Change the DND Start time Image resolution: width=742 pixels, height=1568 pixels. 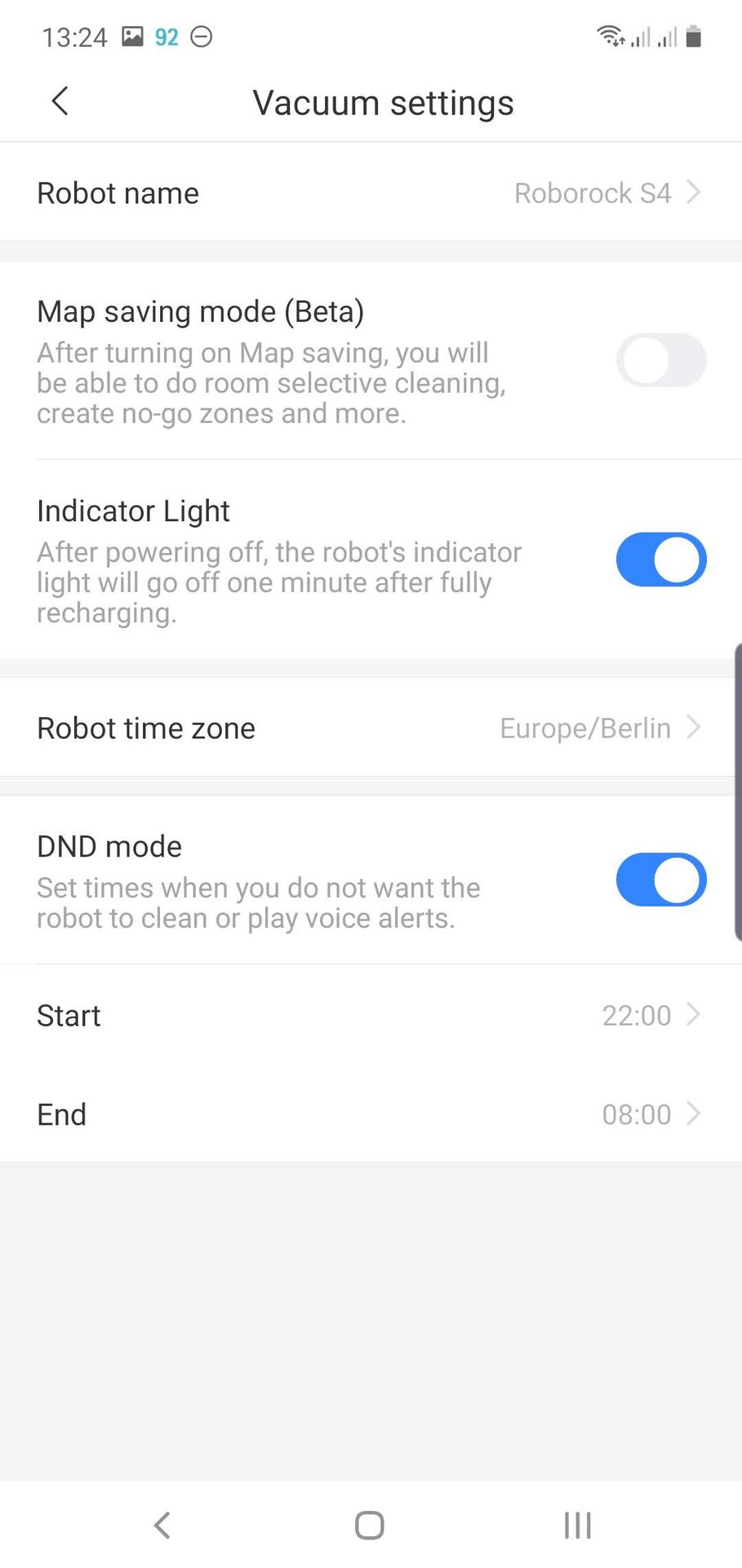click(x=370, y=1015)
